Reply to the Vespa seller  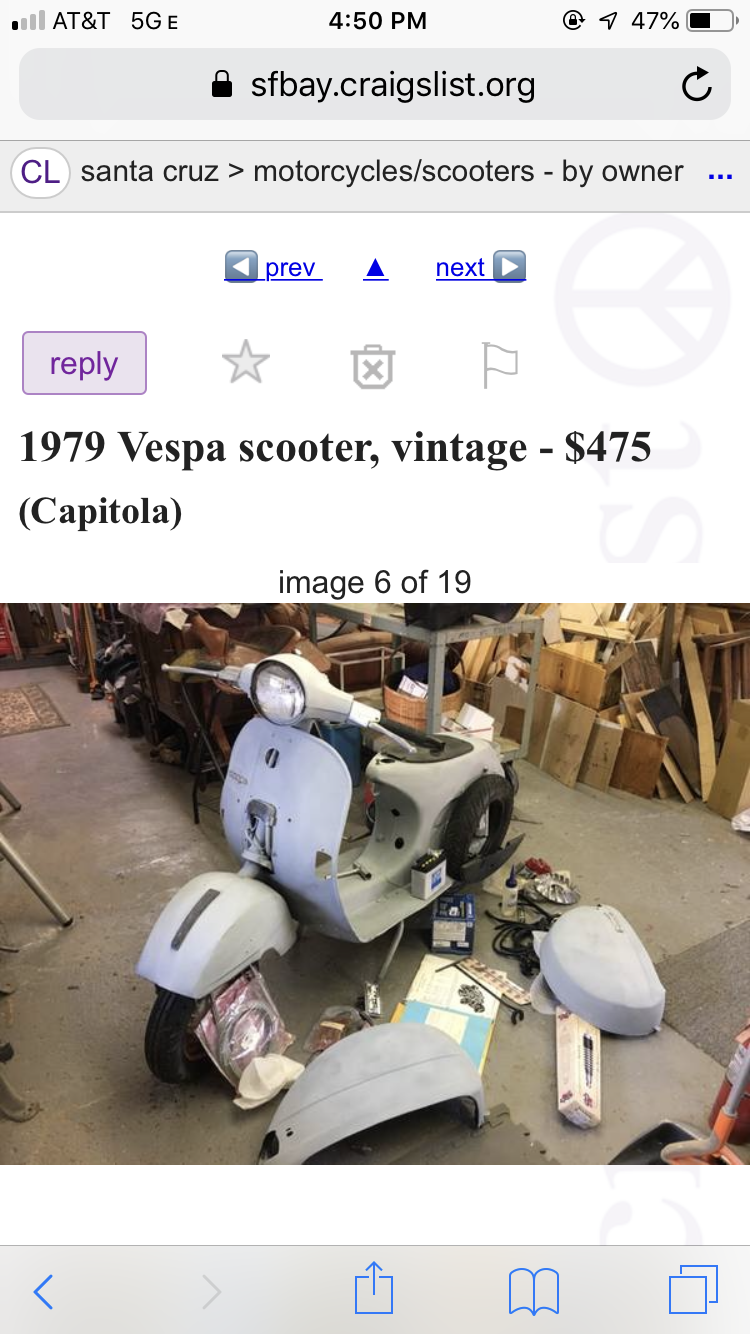(84, 364)
